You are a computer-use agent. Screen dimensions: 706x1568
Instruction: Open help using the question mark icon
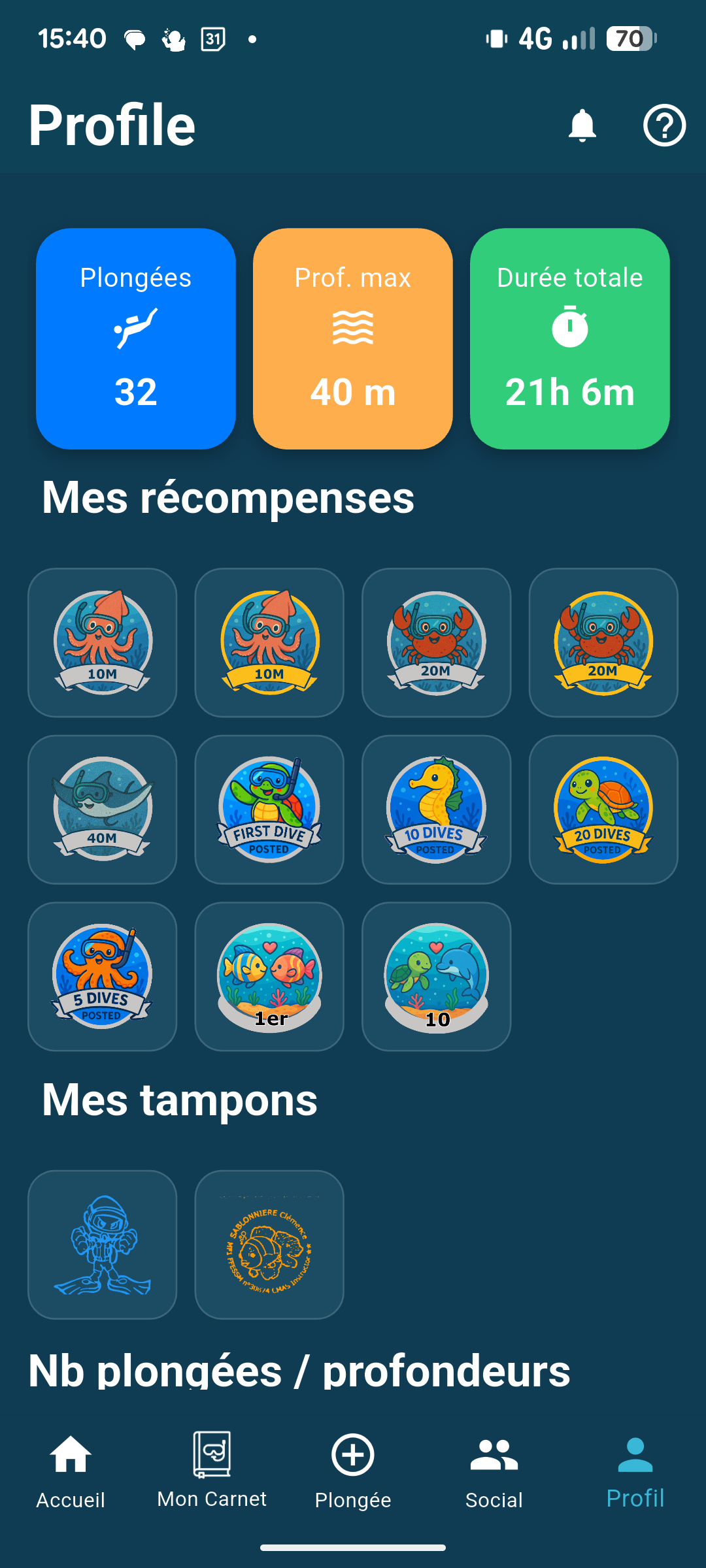point(663,126)
